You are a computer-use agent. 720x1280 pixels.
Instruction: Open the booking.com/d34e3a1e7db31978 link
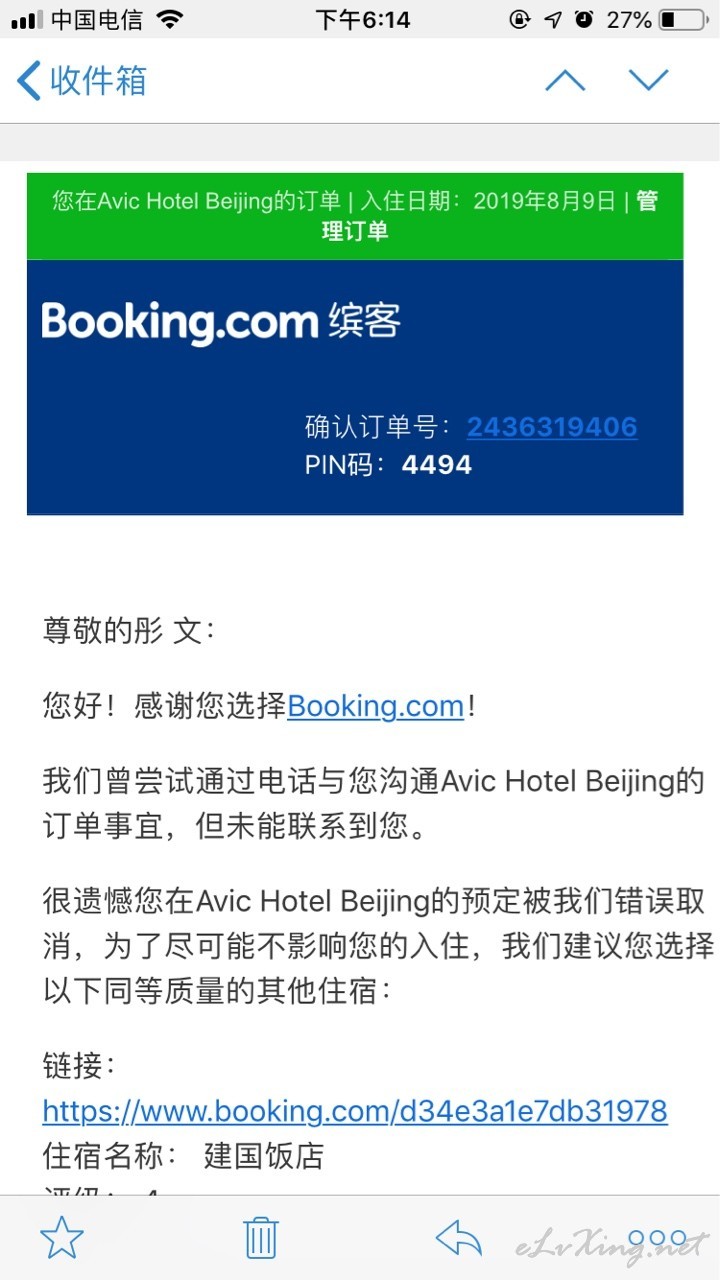point(355,1111)
